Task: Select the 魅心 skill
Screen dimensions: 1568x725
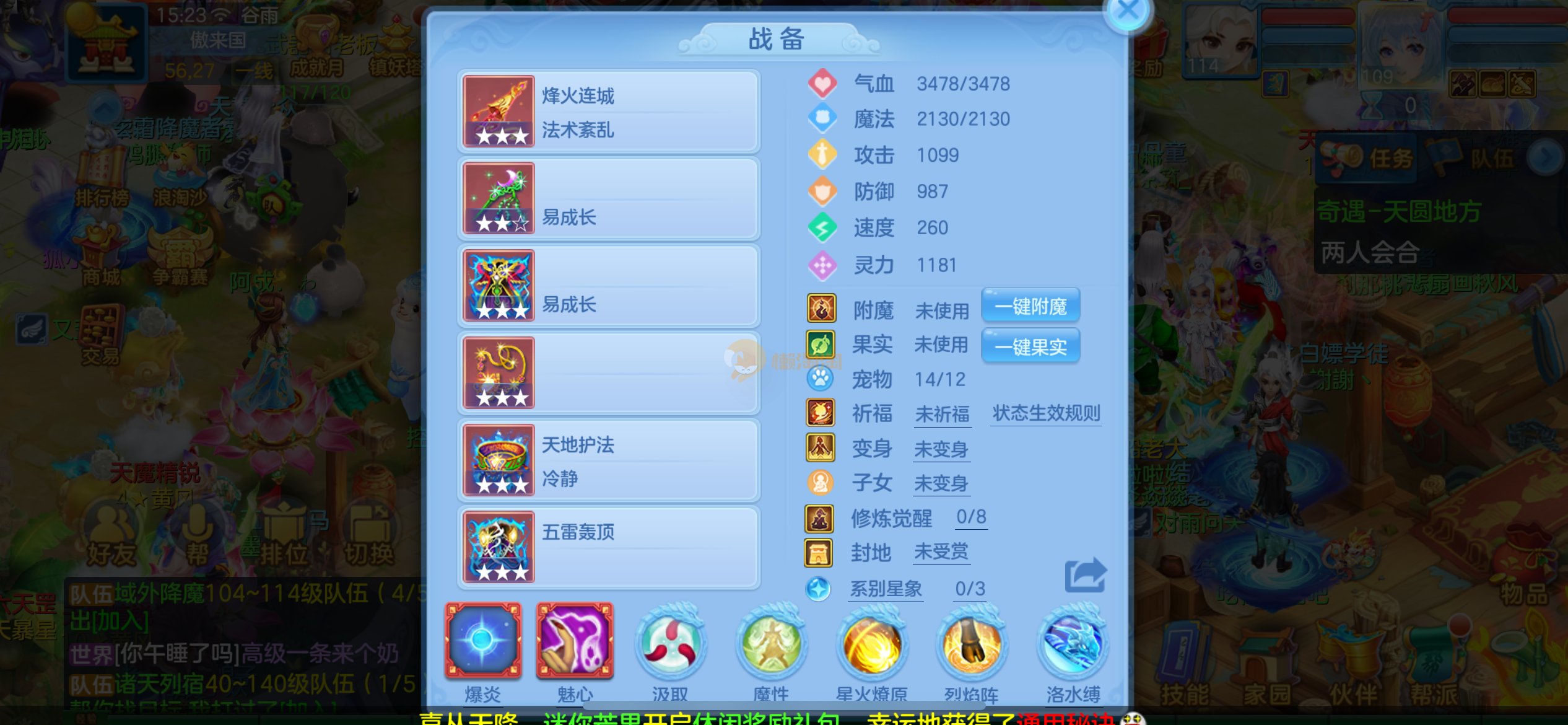Action: point(575,641)
